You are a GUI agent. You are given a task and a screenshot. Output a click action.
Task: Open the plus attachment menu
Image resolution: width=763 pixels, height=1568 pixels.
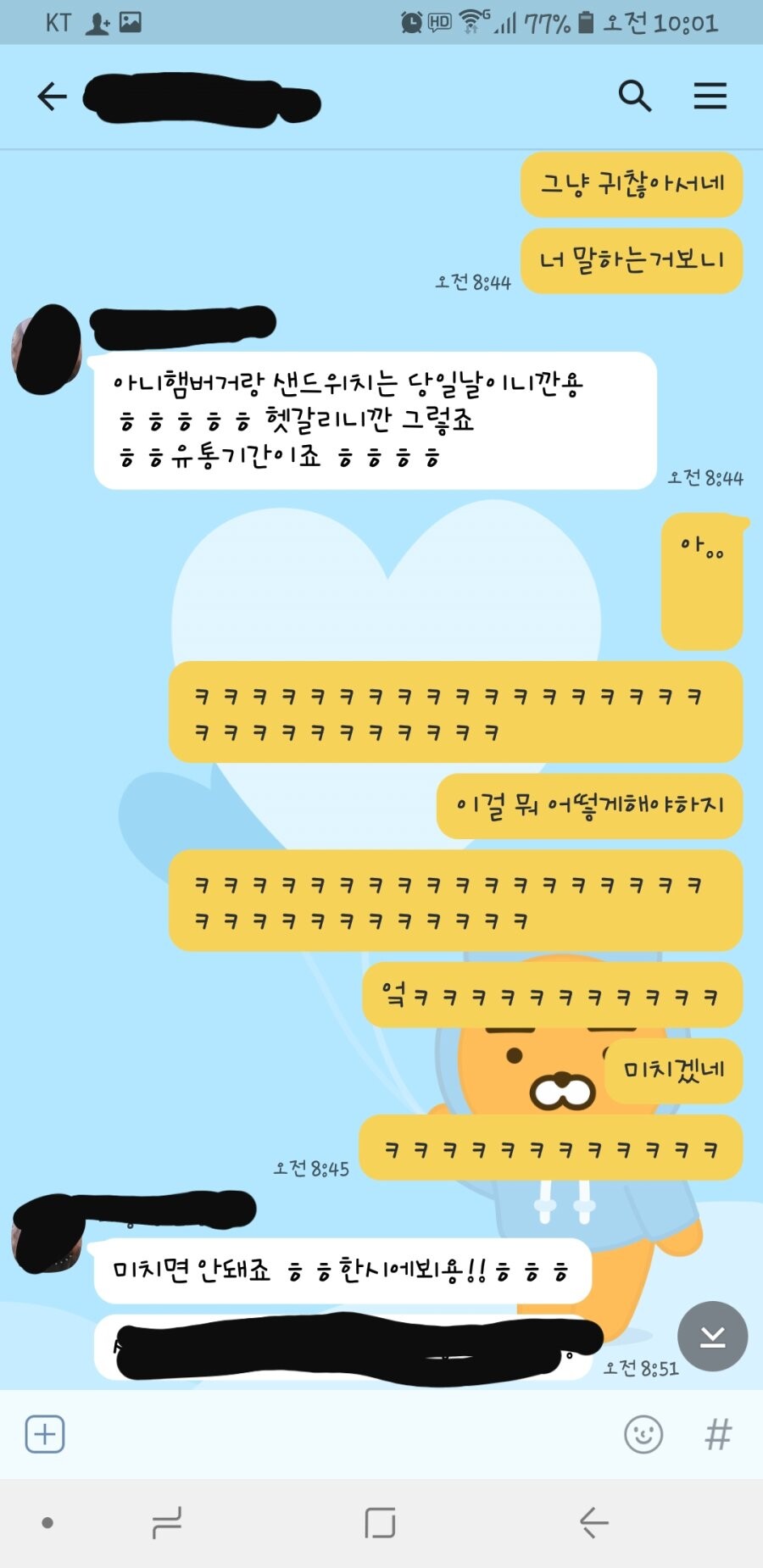coord(45,1435)
